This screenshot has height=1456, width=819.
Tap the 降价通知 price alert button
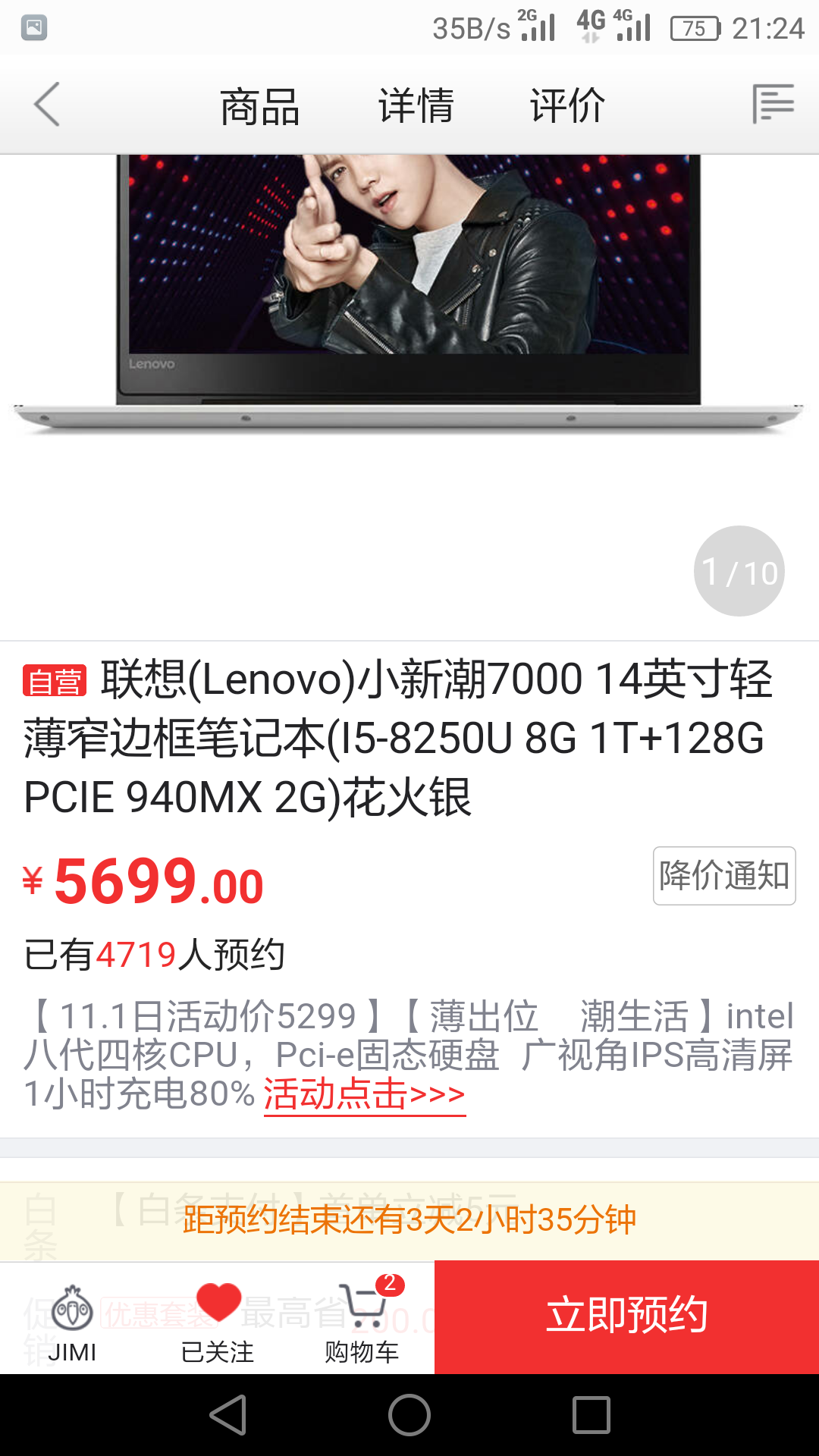click(723, 876)
